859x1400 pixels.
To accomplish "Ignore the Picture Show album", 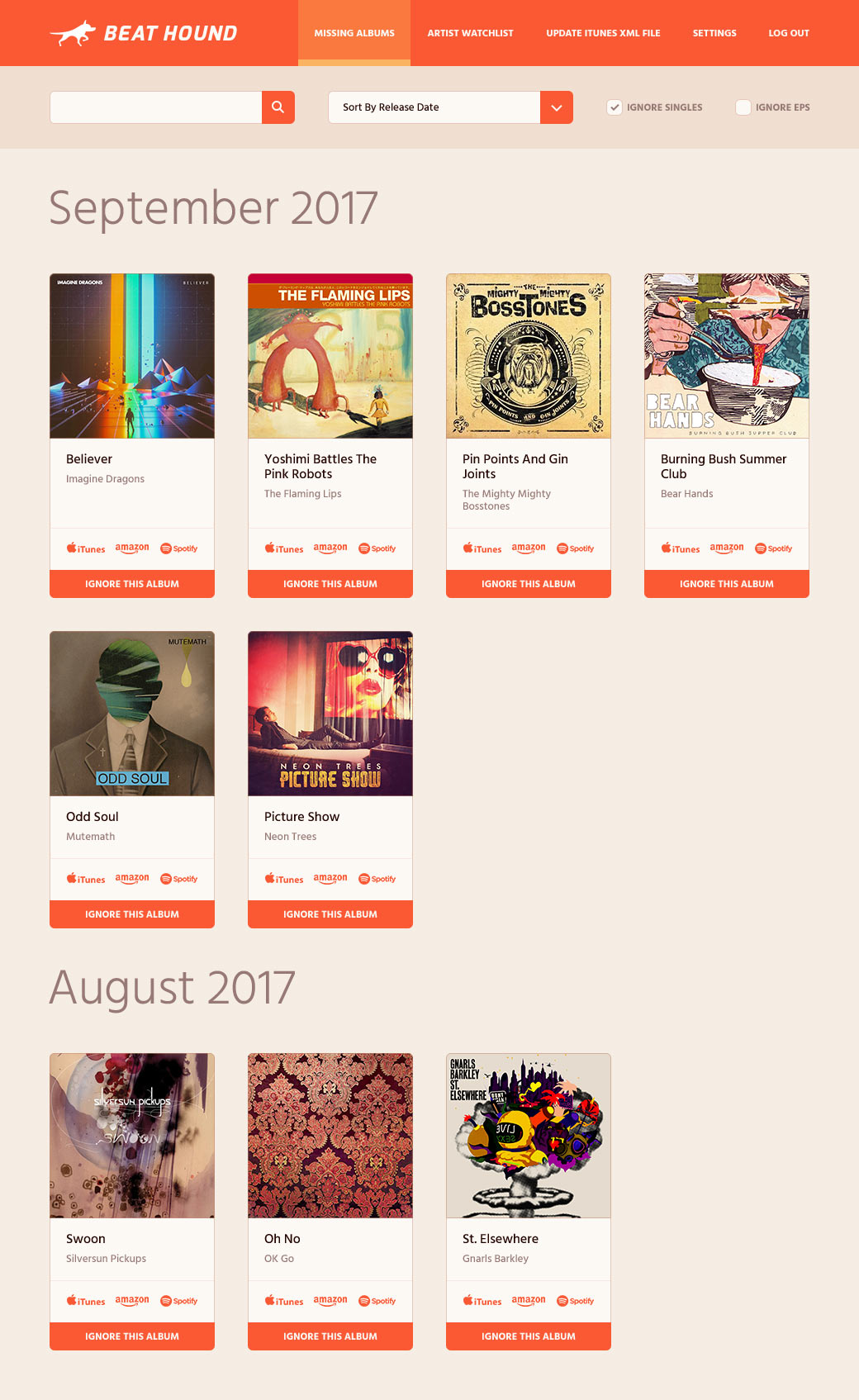I will click(330, 914).
